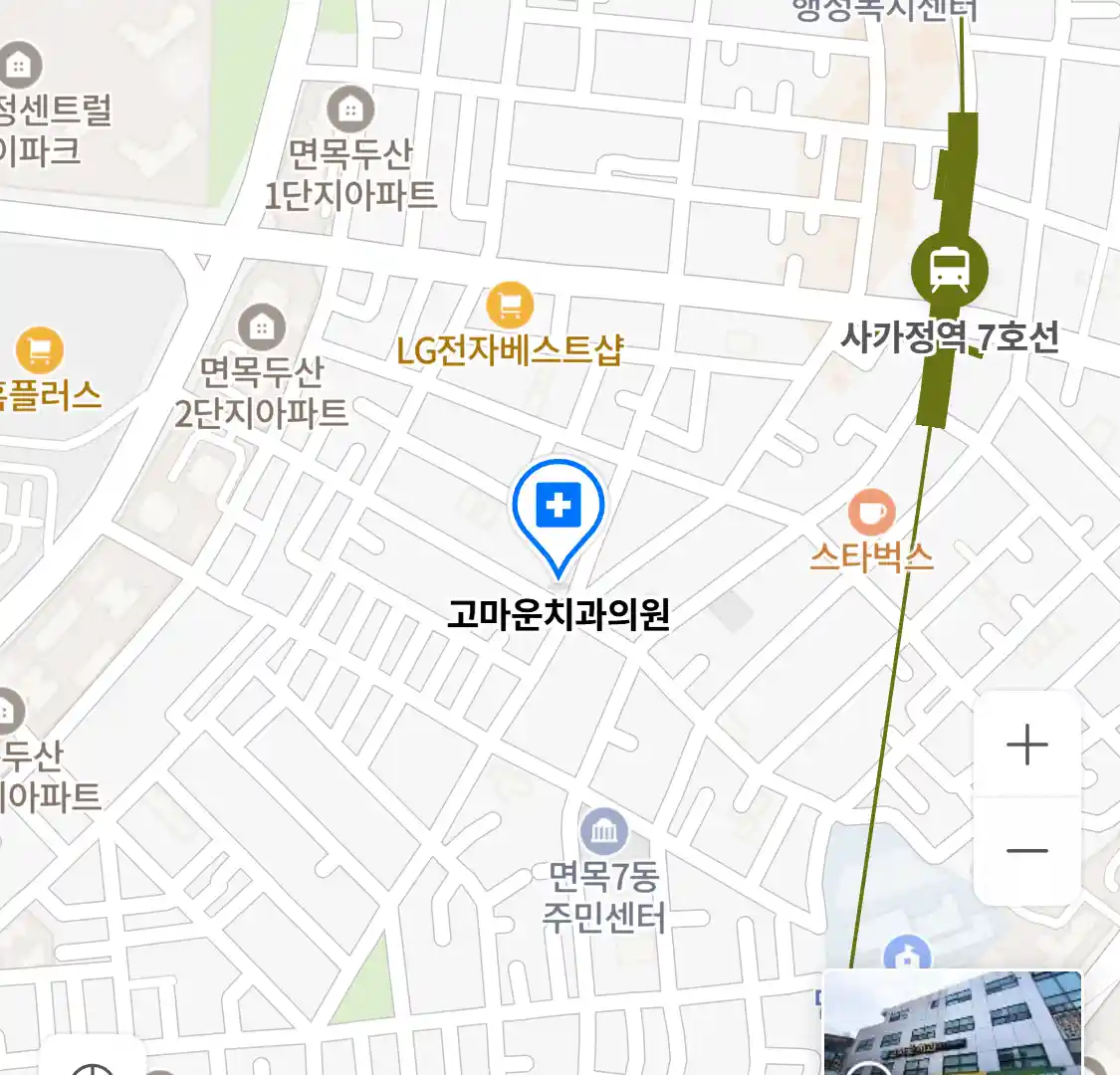Image resolution: width=1120 pixels, height=1075 pixels.
Task: Tap the 면목두산 2단지아파트 marker
Action: 262,327
